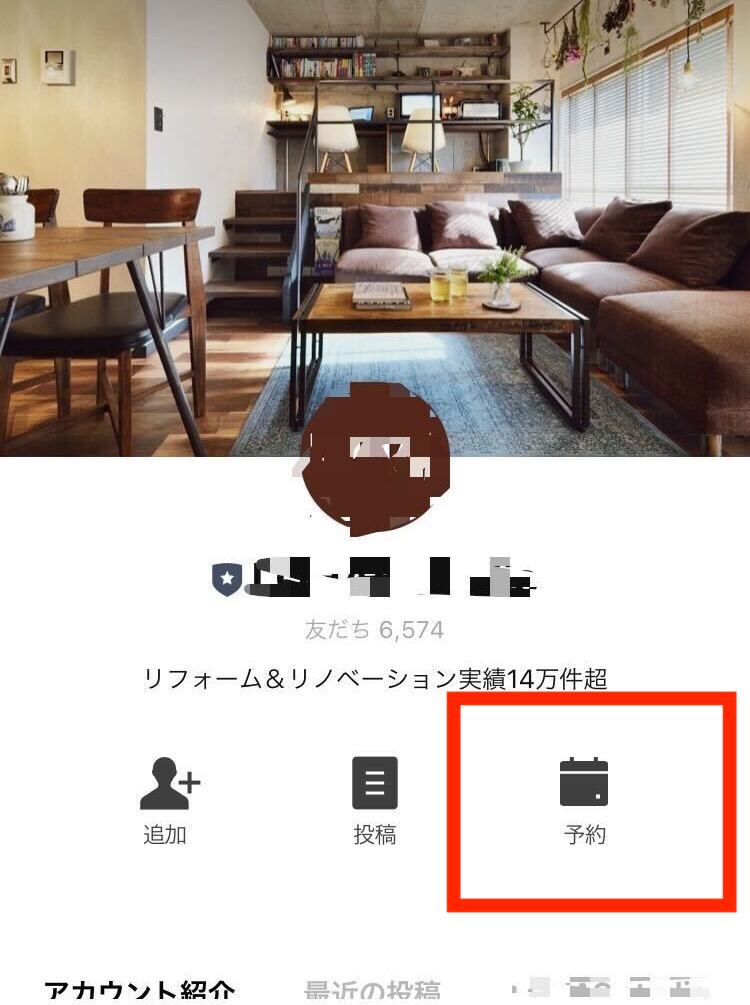Tap 追加 to add this account as friend

pos(167,800)
